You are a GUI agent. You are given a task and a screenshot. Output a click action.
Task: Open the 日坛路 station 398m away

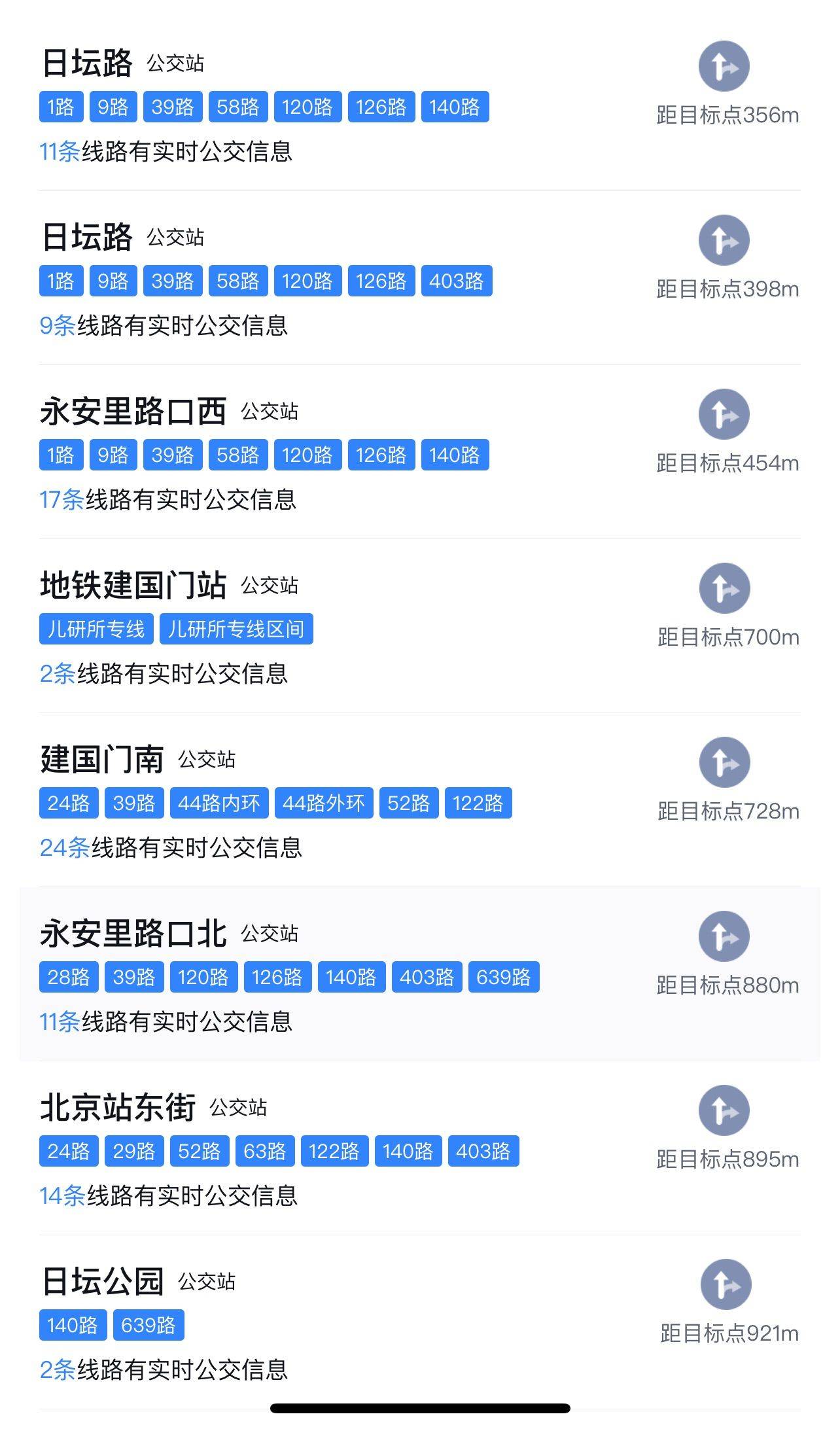point(87,238)
